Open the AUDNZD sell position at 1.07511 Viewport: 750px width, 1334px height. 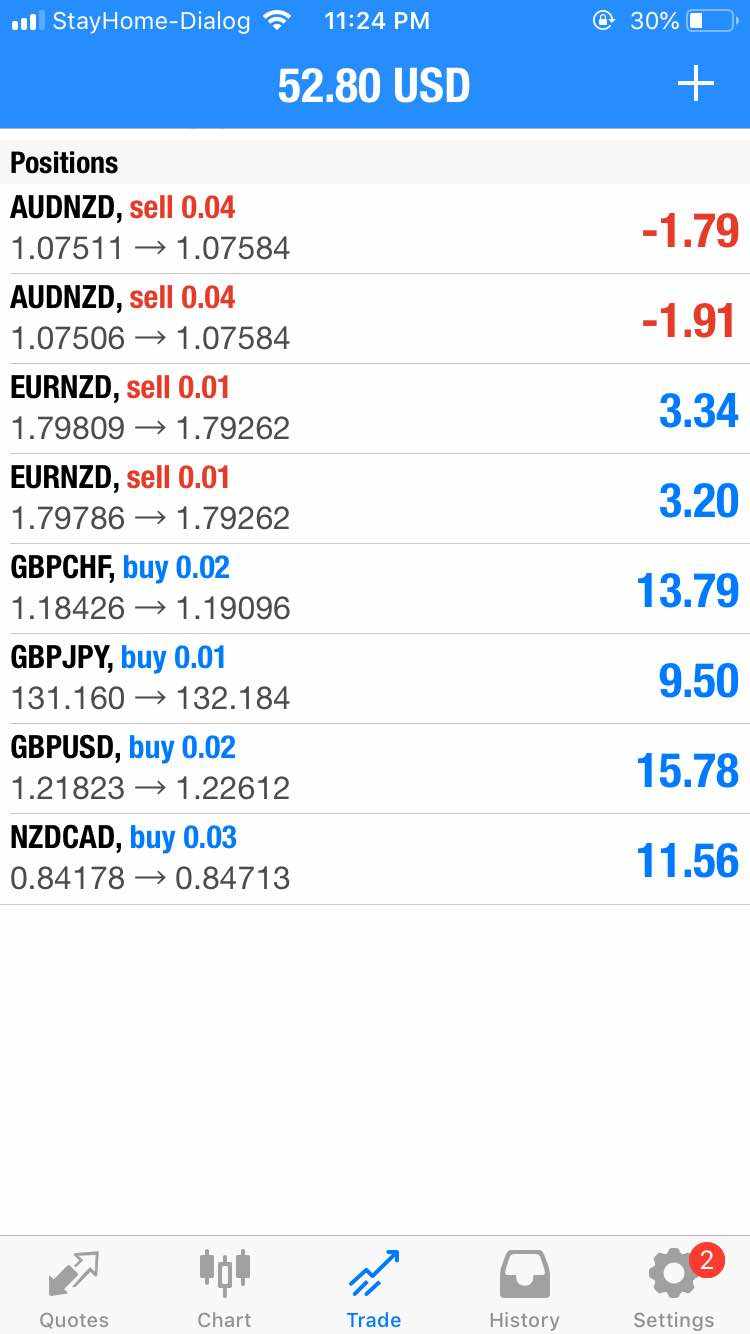point(375,229)
